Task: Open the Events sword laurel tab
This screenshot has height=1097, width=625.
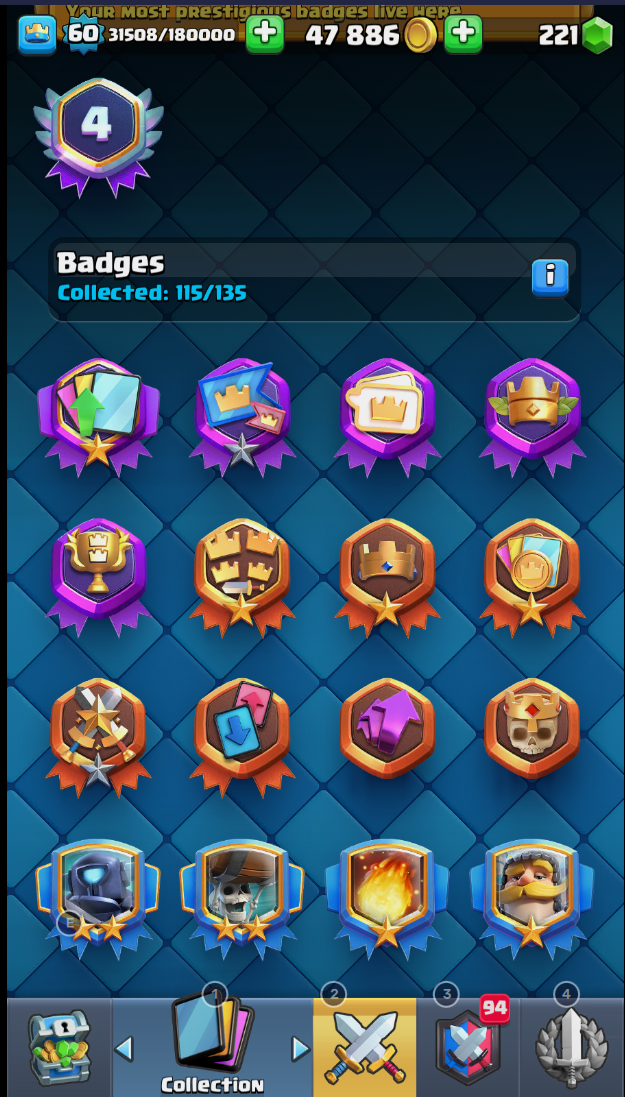Action: coord(571,1047)
